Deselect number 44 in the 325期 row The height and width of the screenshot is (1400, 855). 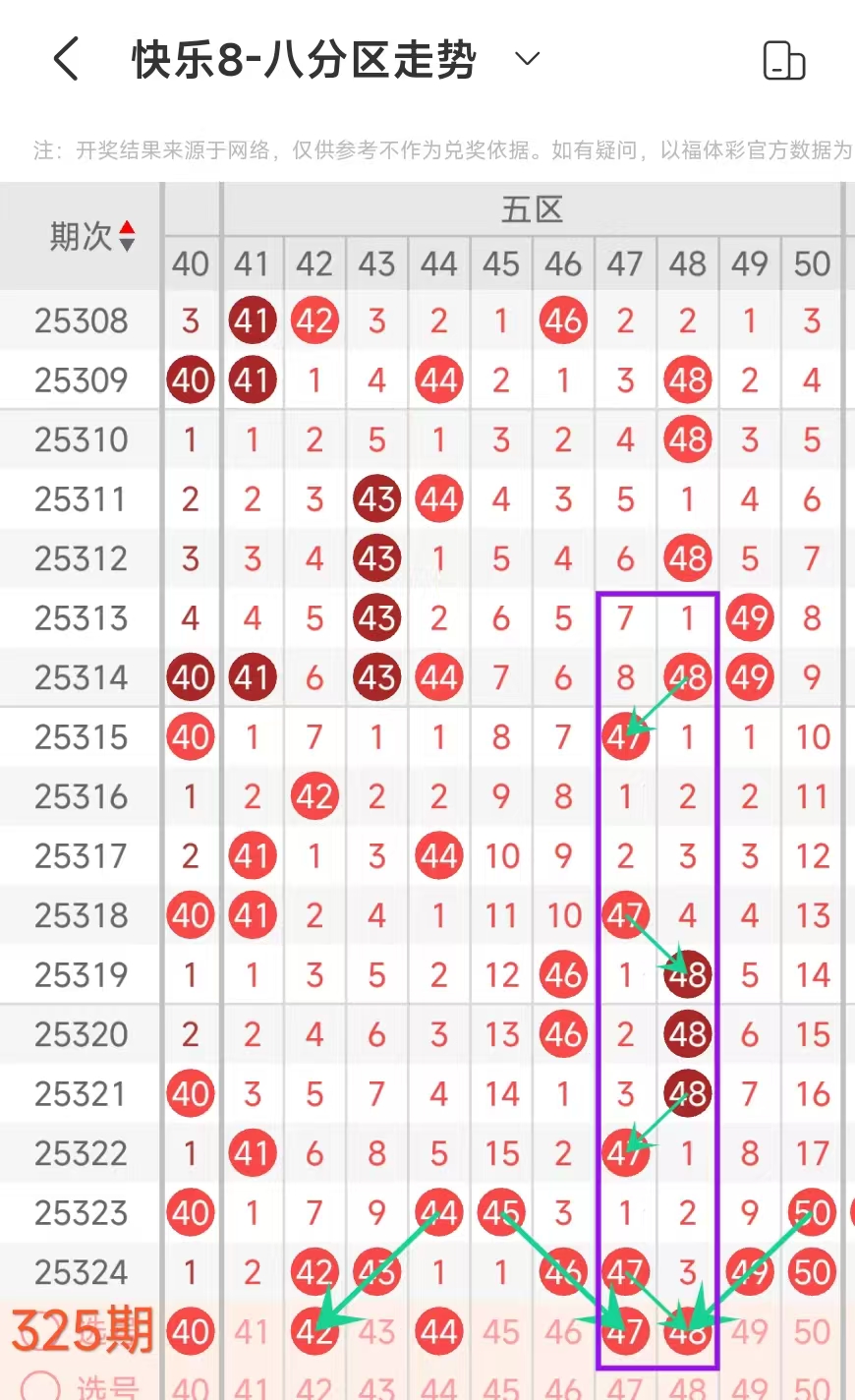[x=439, y=1332]
